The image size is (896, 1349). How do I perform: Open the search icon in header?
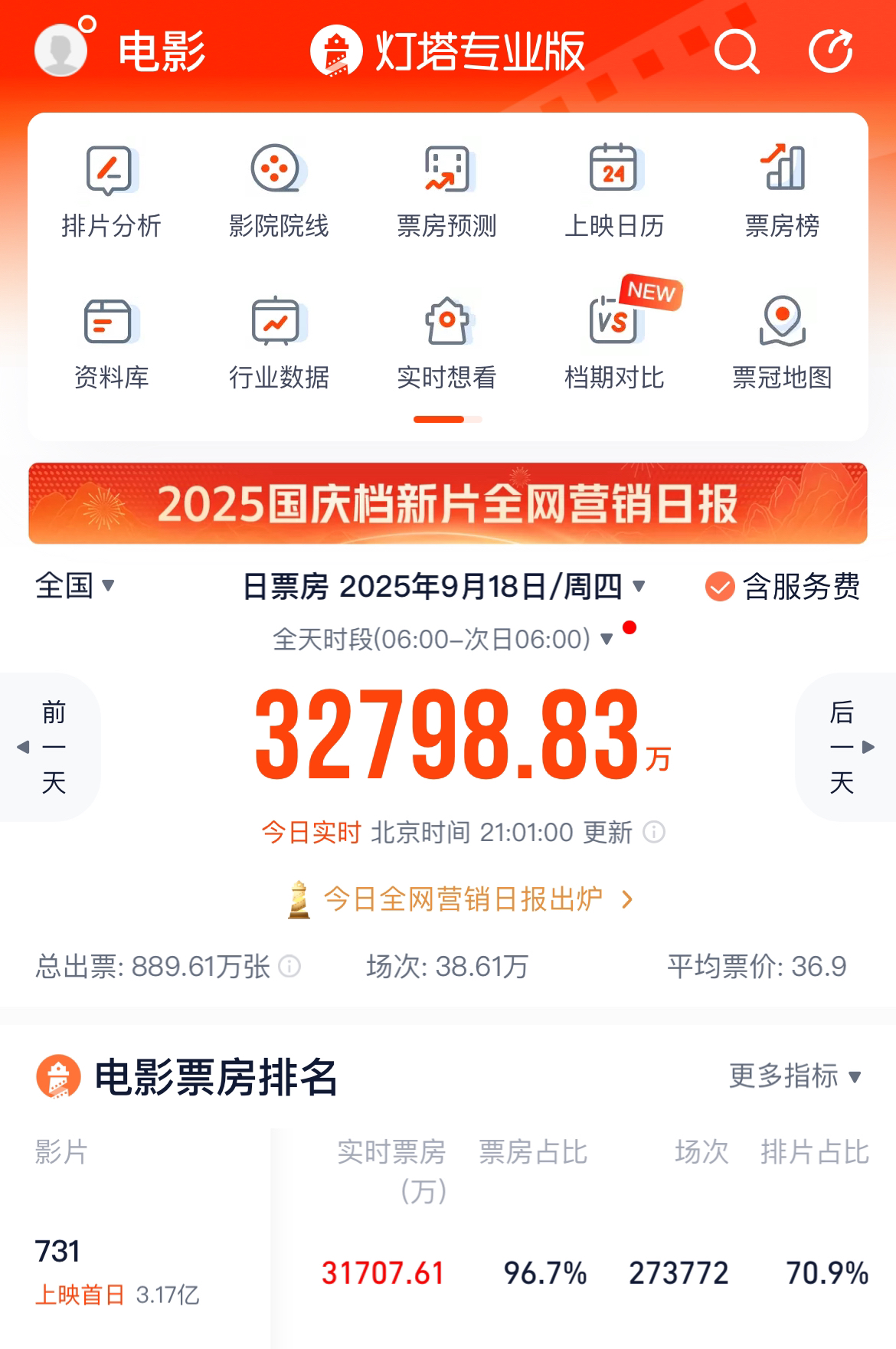(x=736, y=52)
